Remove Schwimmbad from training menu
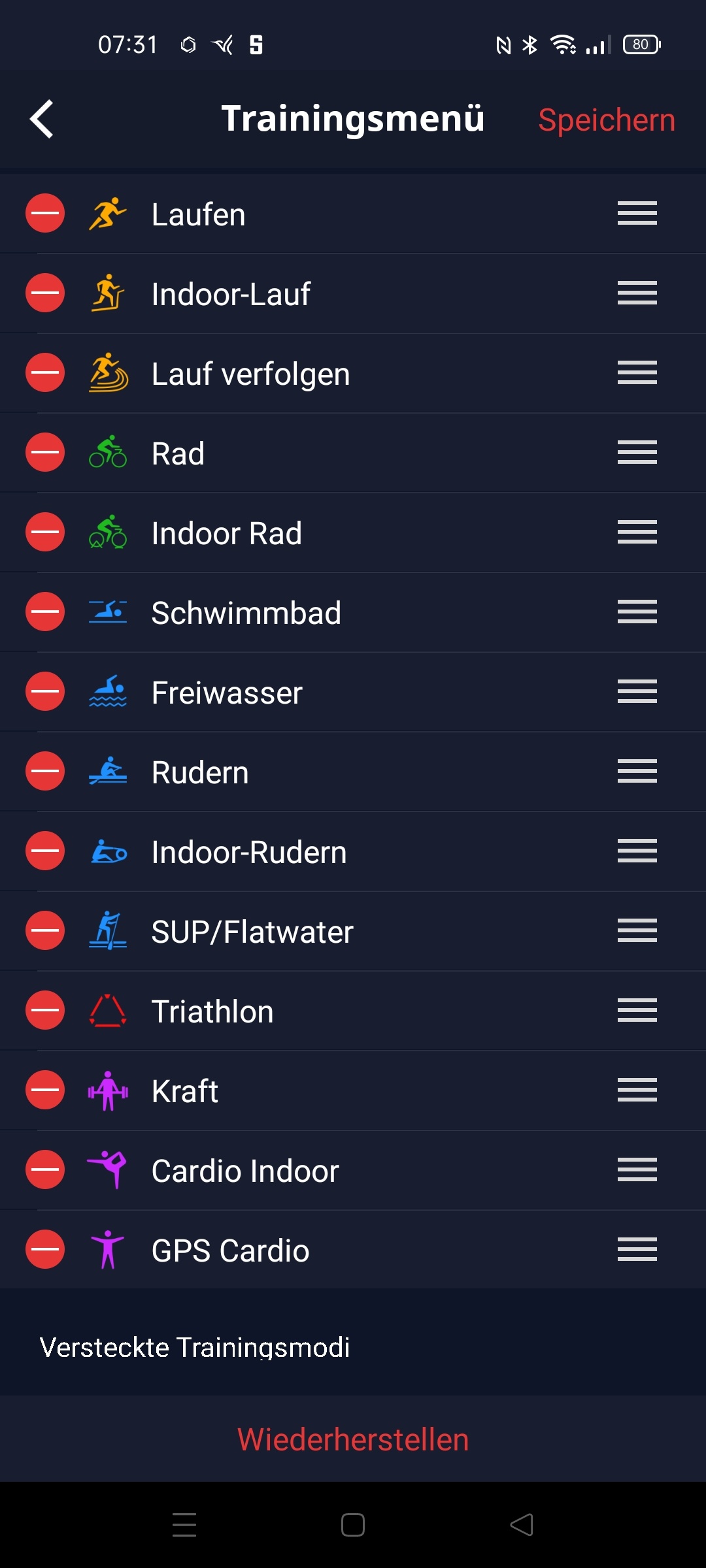 (45, 612)
